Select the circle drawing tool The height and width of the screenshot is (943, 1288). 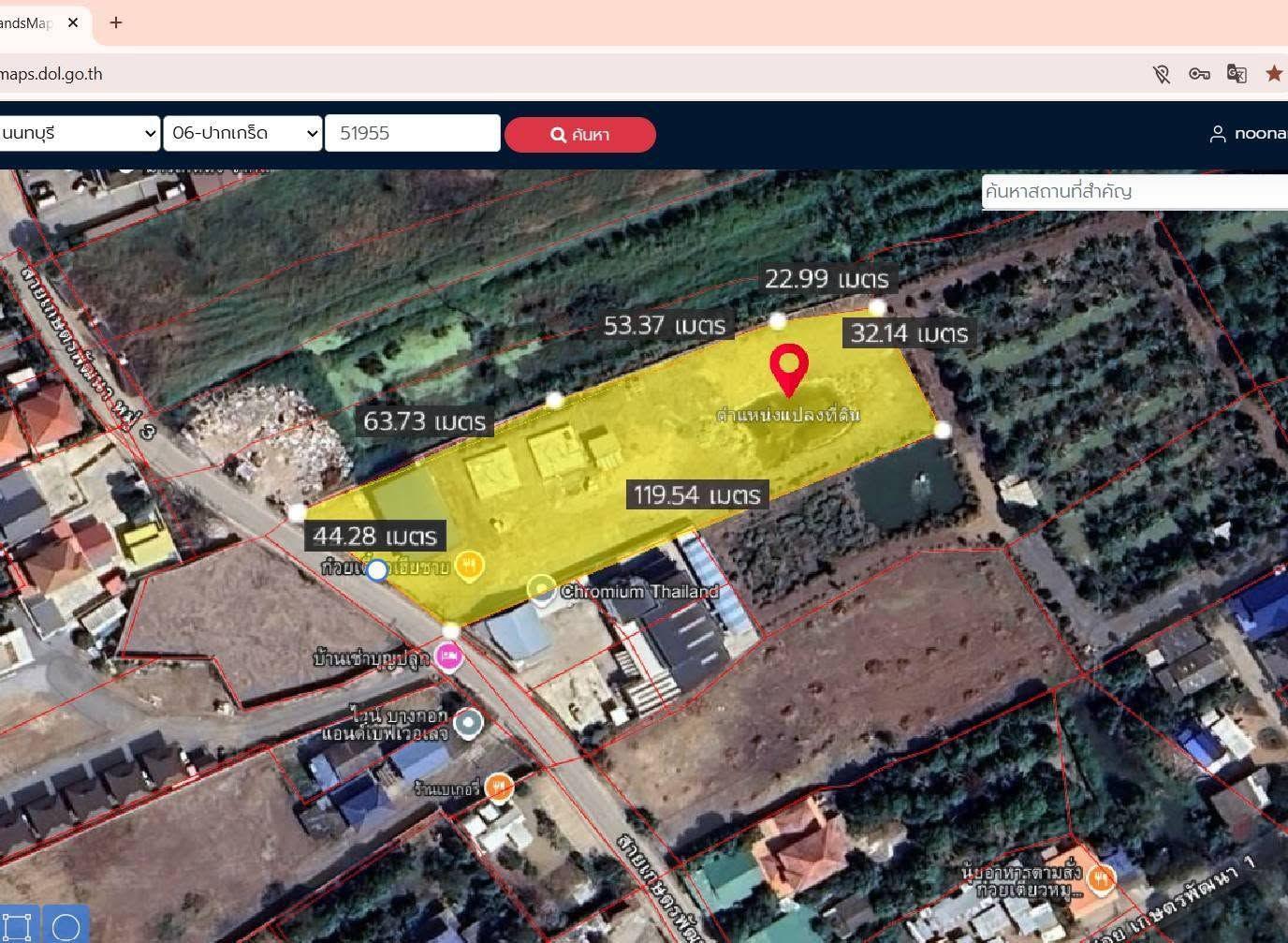click(66, 925)
